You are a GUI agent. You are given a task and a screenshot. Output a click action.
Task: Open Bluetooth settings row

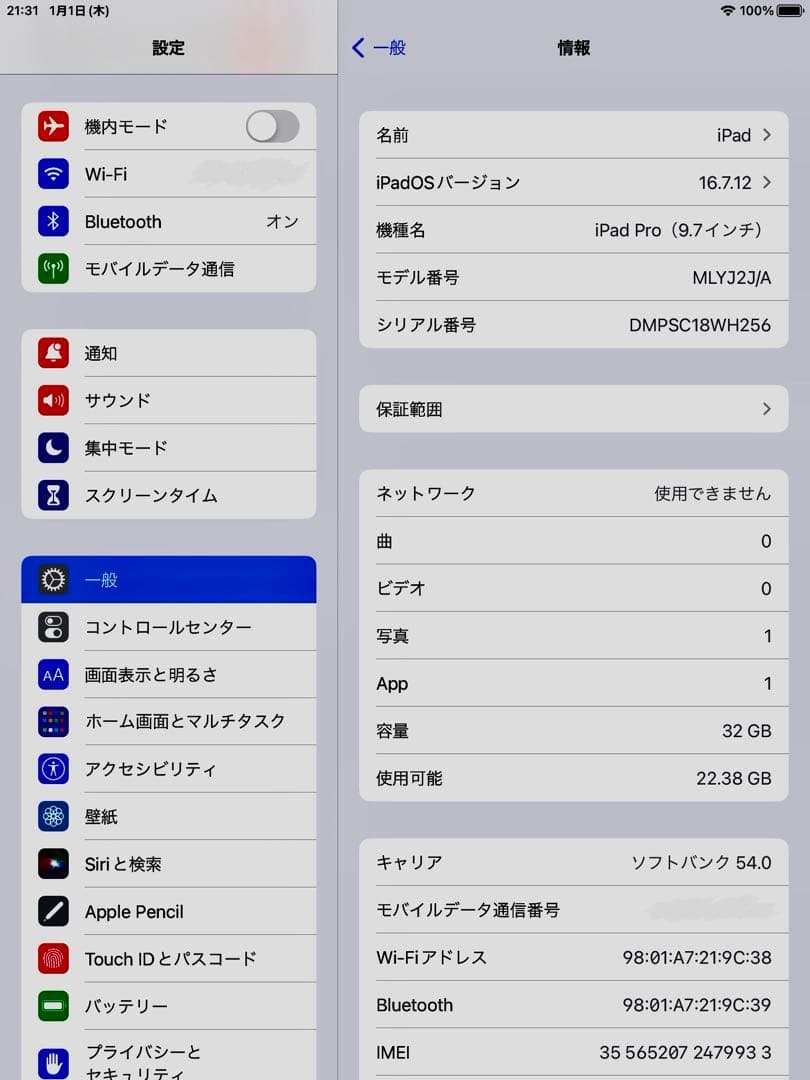[x=168, y=222]
